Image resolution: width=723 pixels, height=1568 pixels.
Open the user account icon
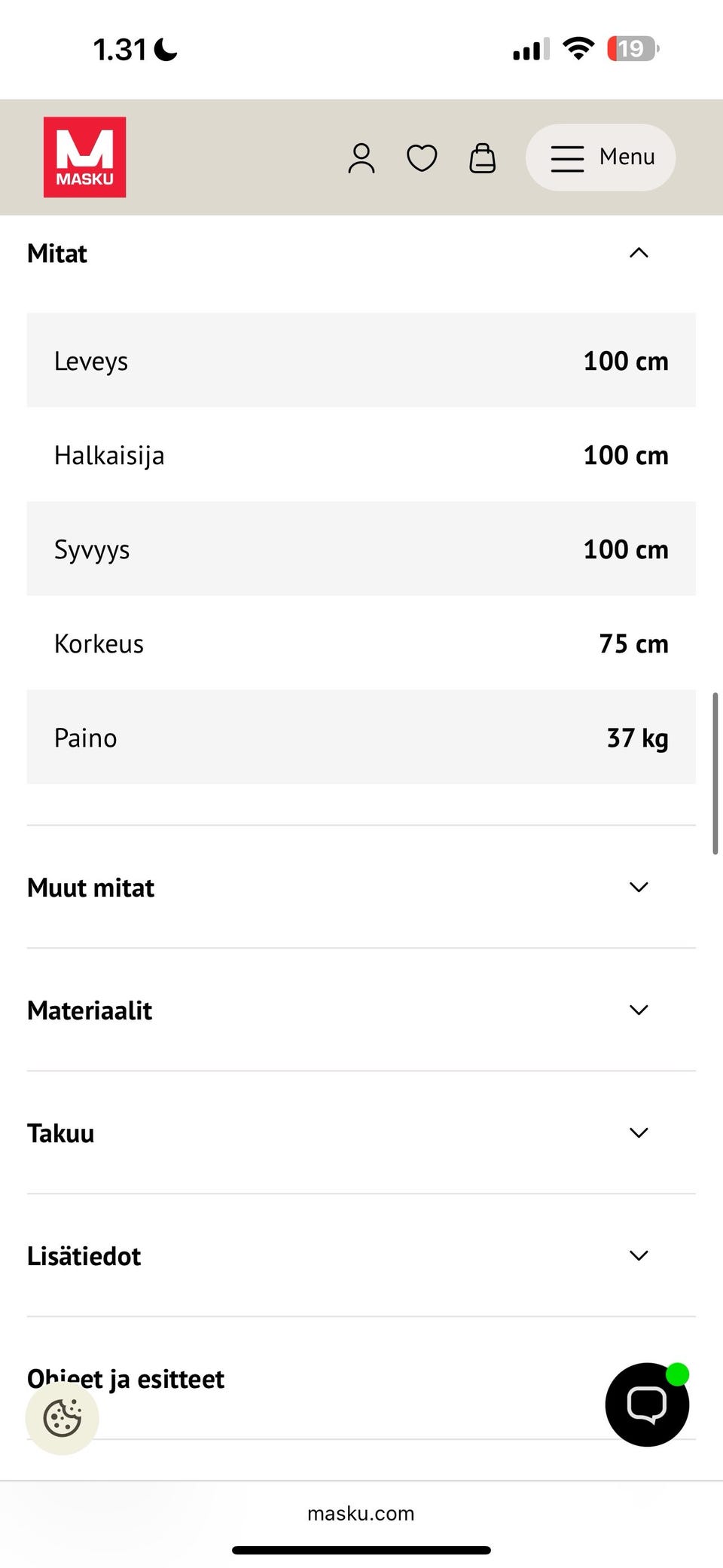tap(361, 158)
